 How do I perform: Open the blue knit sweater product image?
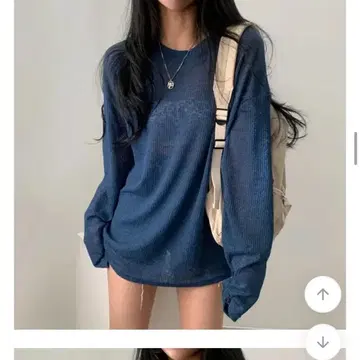coord(180,165)
